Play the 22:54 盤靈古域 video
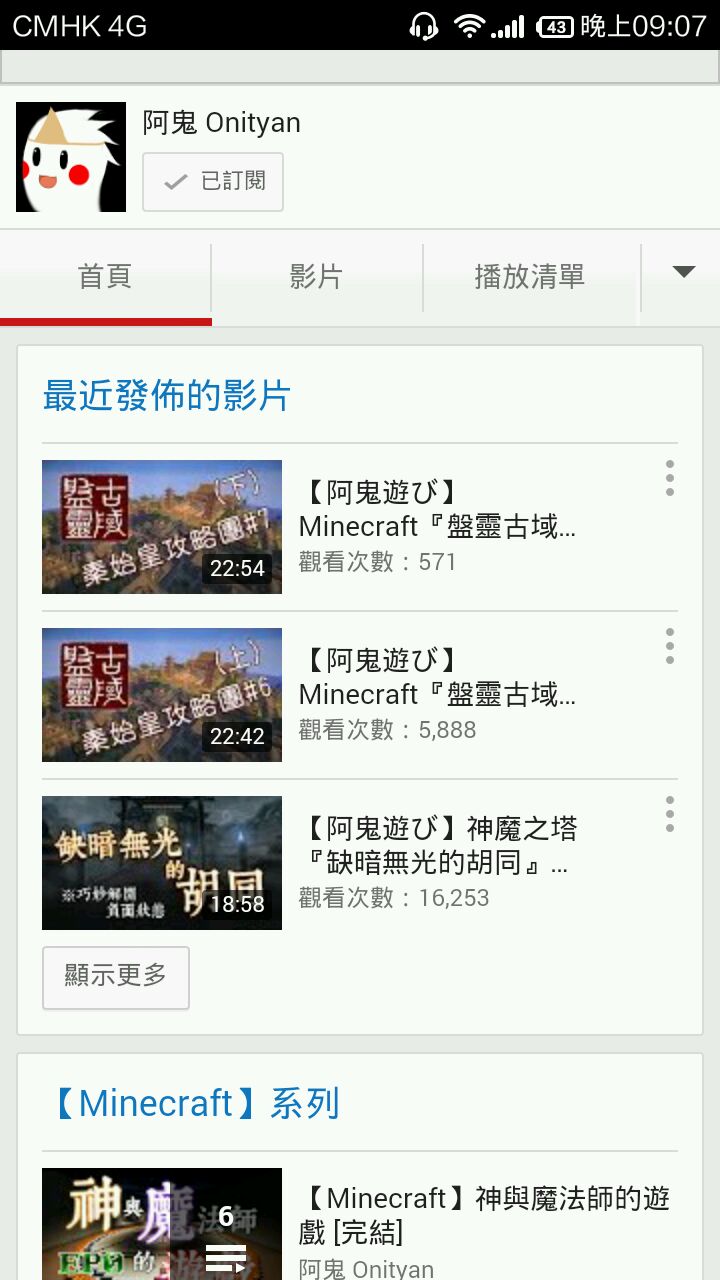 [x=162, y=527]
